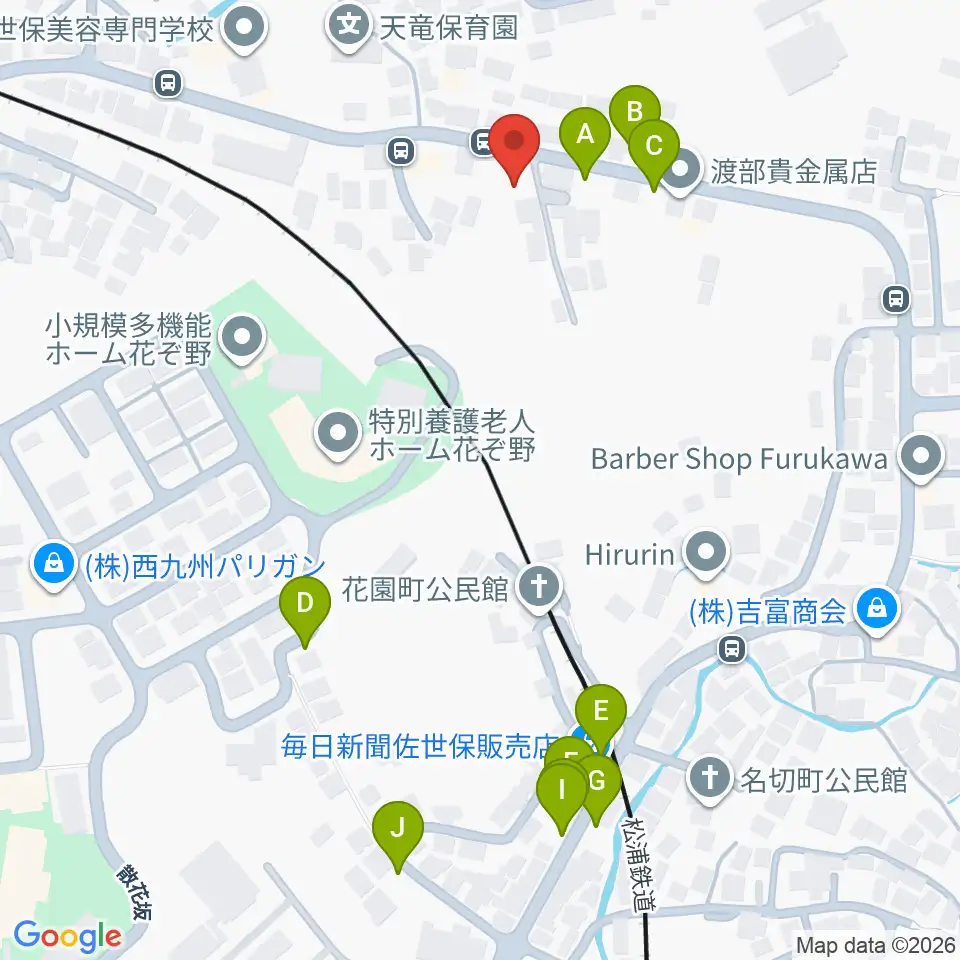
Task: Open the (株)吉富商会 shopping pin
Action: tap(877, 611)
